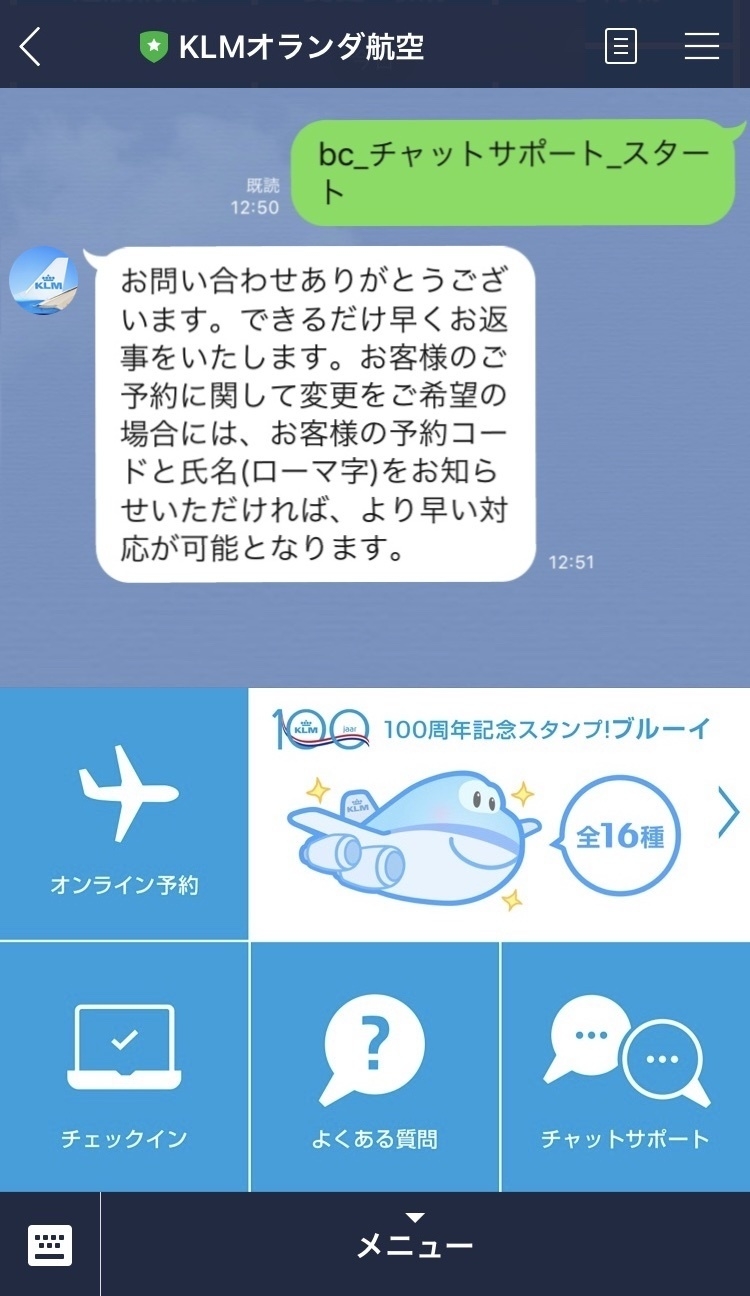Open the hamburger menu
The height and width of the screenshot is (1296, 750).
click(701, 46)
